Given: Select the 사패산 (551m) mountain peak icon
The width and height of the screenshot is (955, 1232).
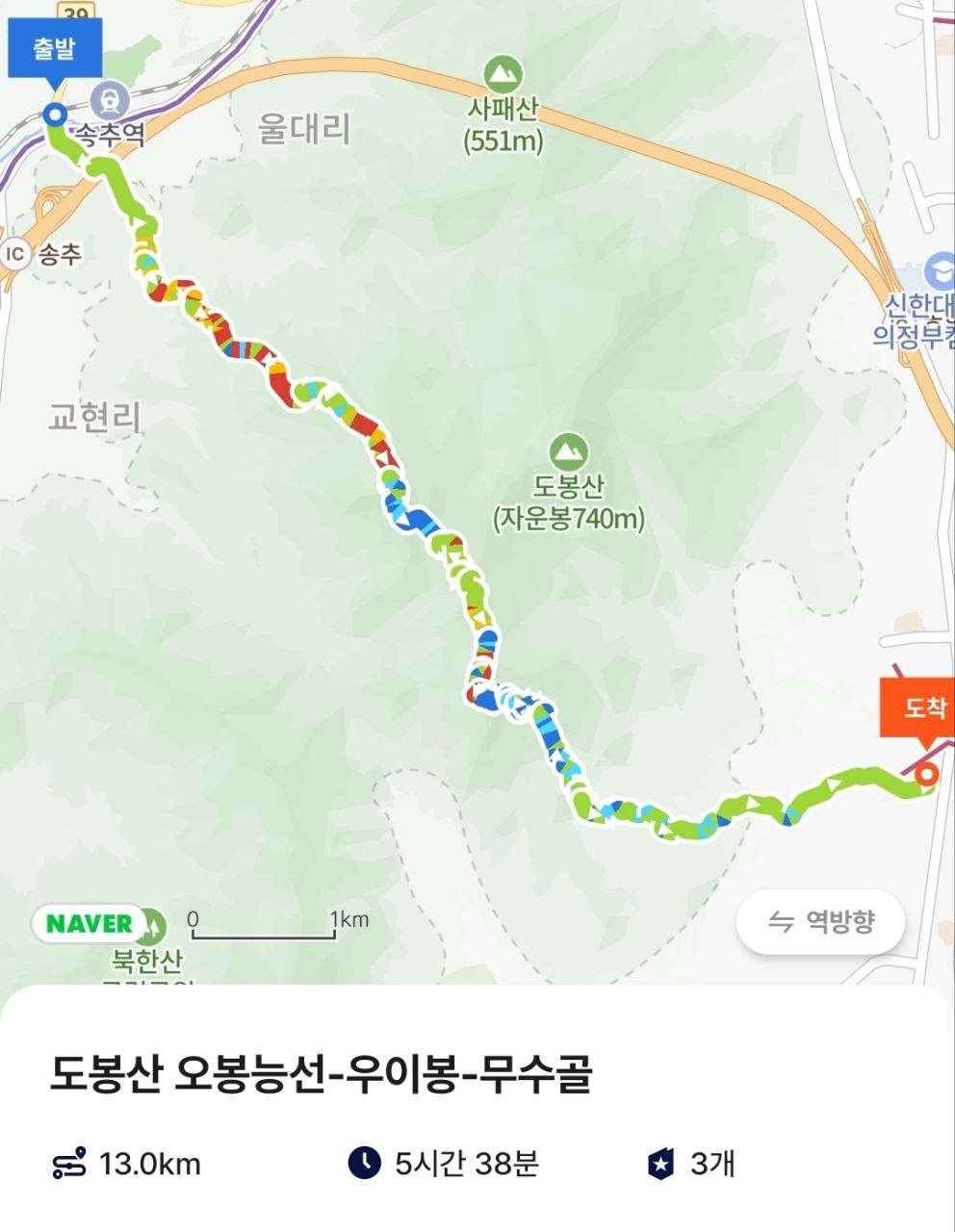Looking at the screenshot, I should tap(502, 75).
